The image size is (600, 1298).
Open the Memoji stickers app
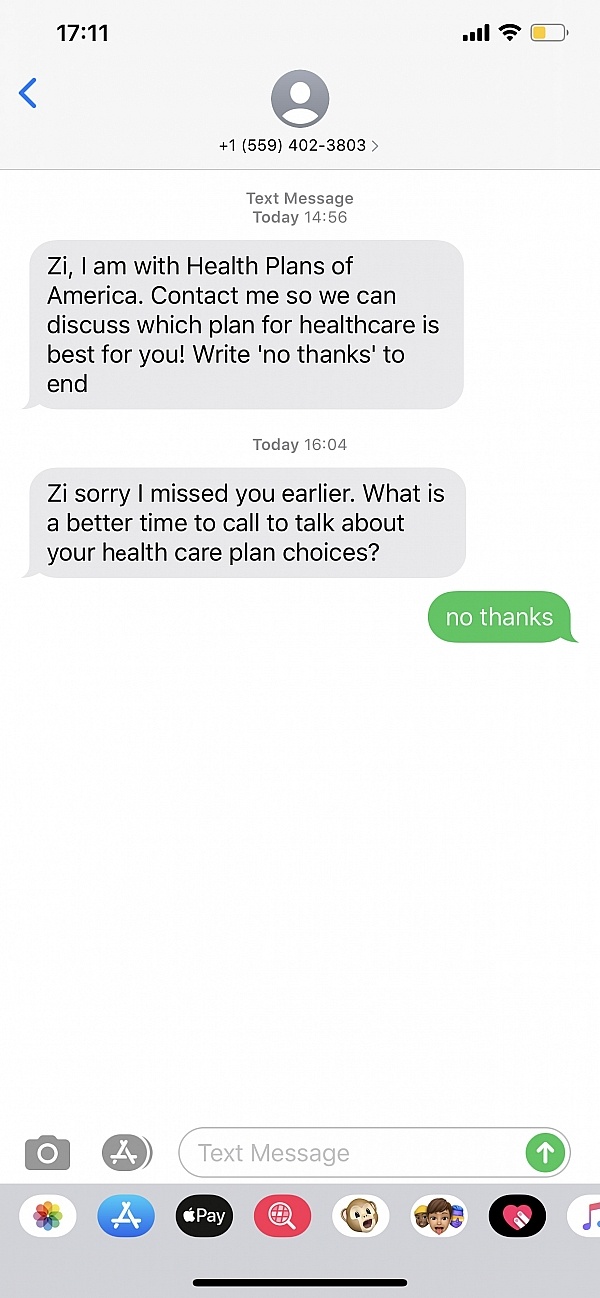pos(439,1216)
